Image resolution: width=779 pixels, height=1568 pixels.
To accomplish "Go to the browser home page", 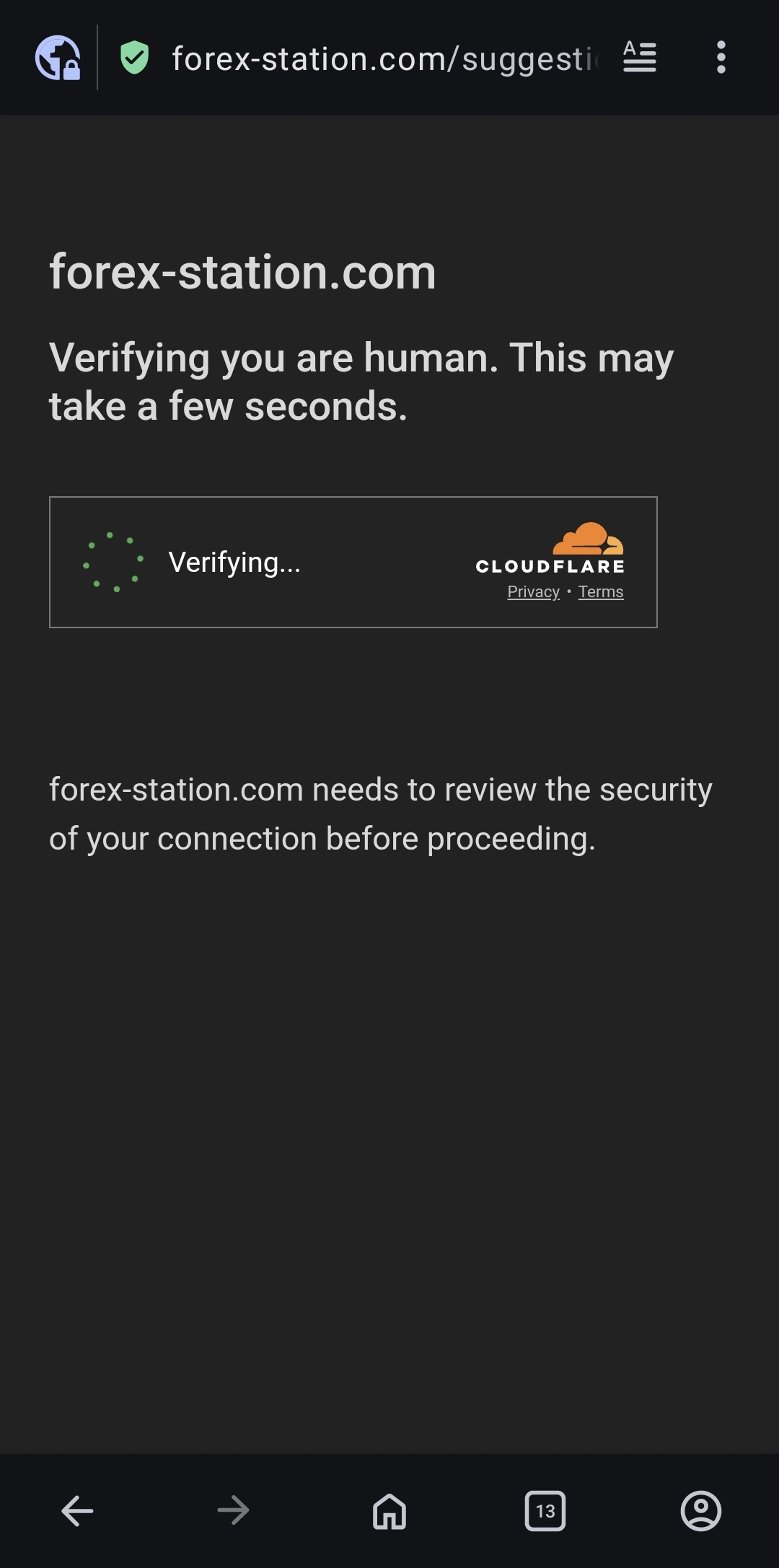I will point(389,1510).
